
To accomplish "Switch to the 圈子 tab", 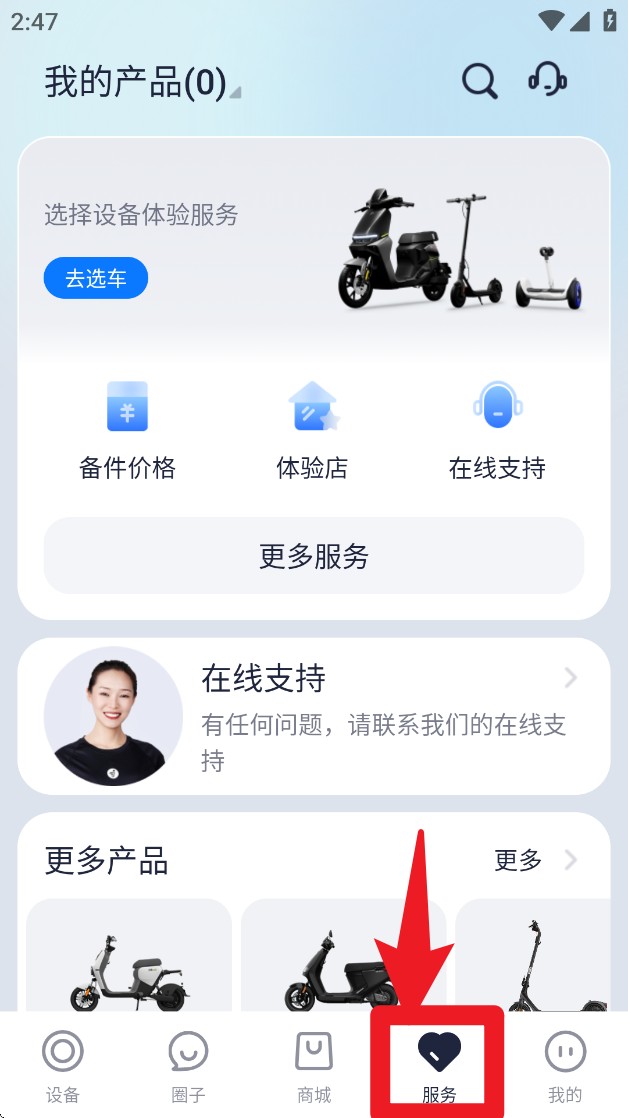I will [x=188, y=1066].
